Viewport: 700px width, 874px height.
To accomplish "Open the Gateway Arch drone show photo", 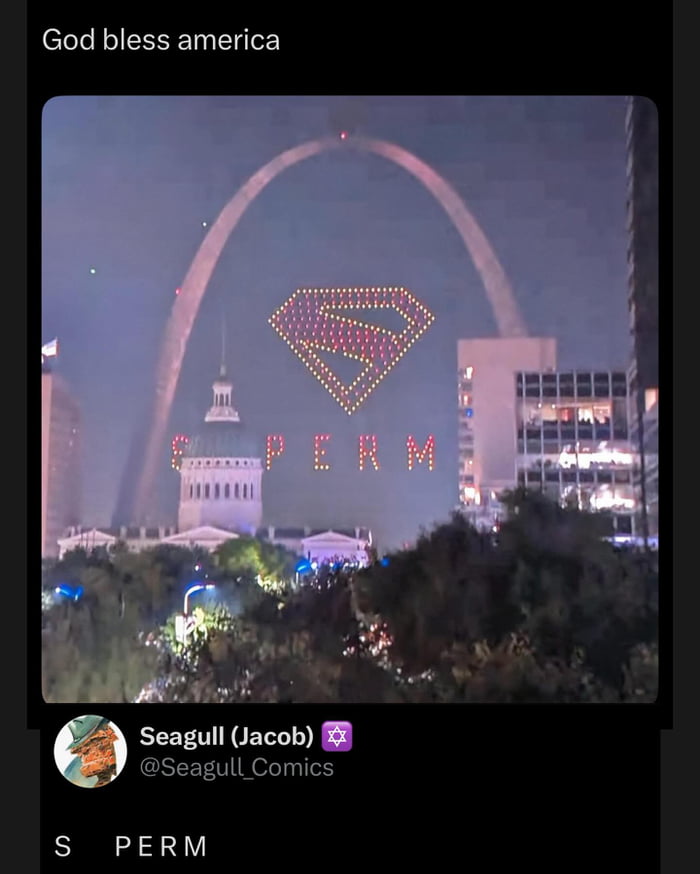I will coord(349,400).
